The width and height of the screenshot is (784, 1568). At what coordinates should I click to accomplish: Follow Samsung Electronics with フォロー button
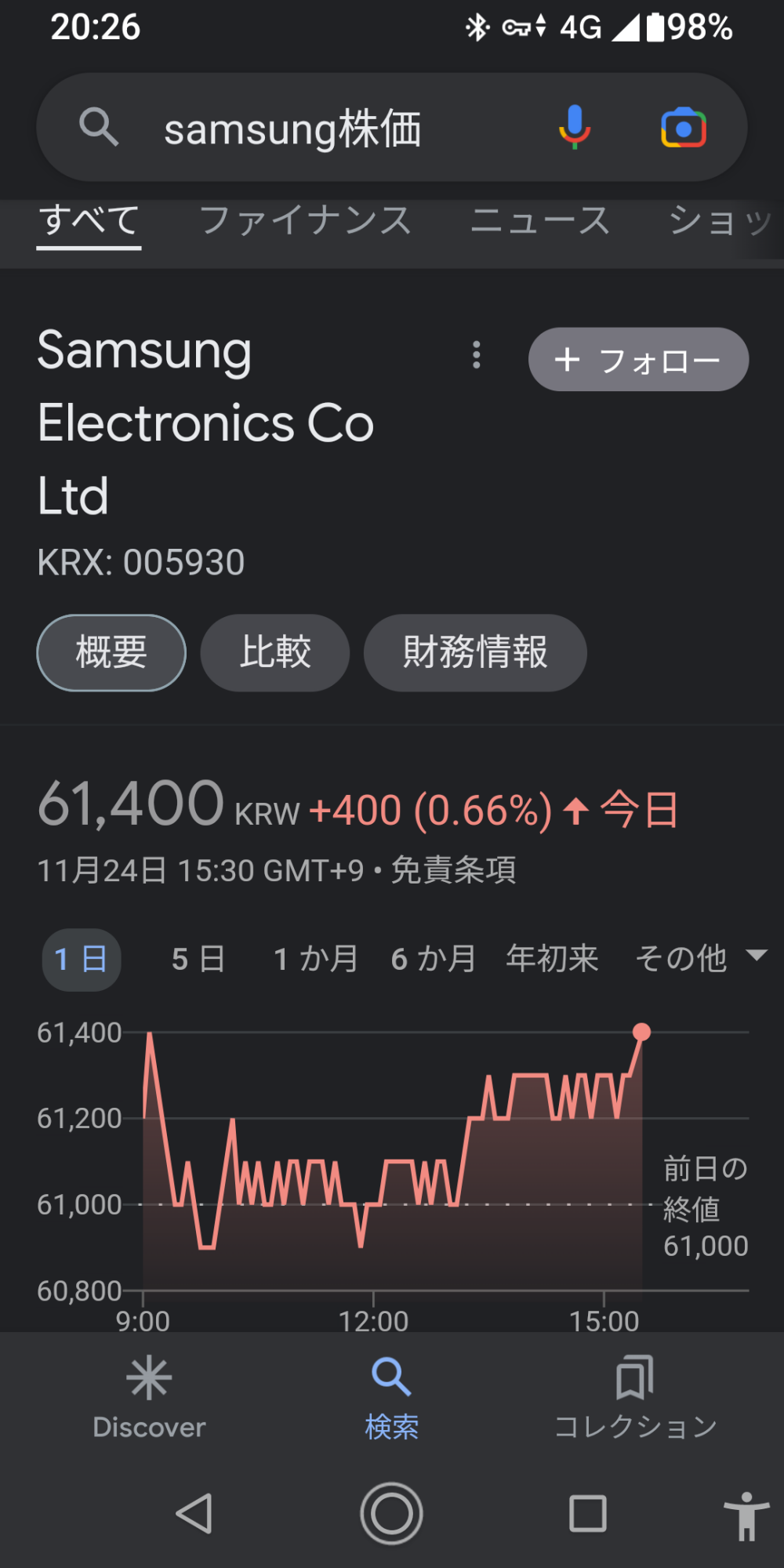coord(638,360)
